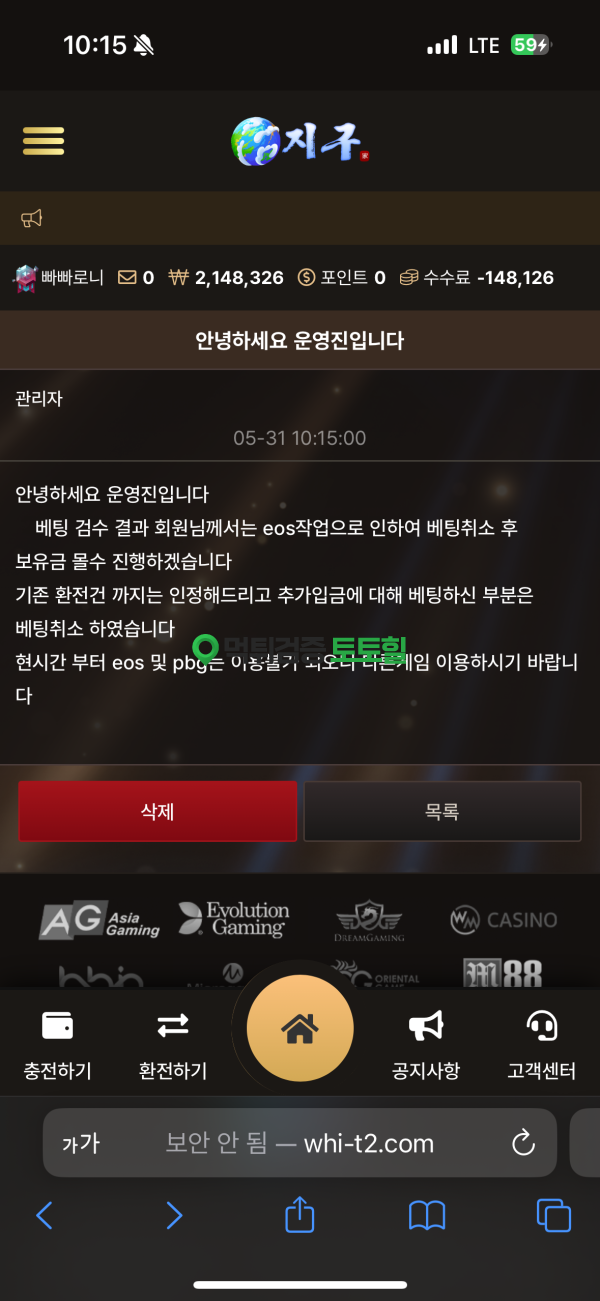This screenshot has width=600, height=1301.
Task: Select the Dream Gaming provider
Action: (369, 920)
